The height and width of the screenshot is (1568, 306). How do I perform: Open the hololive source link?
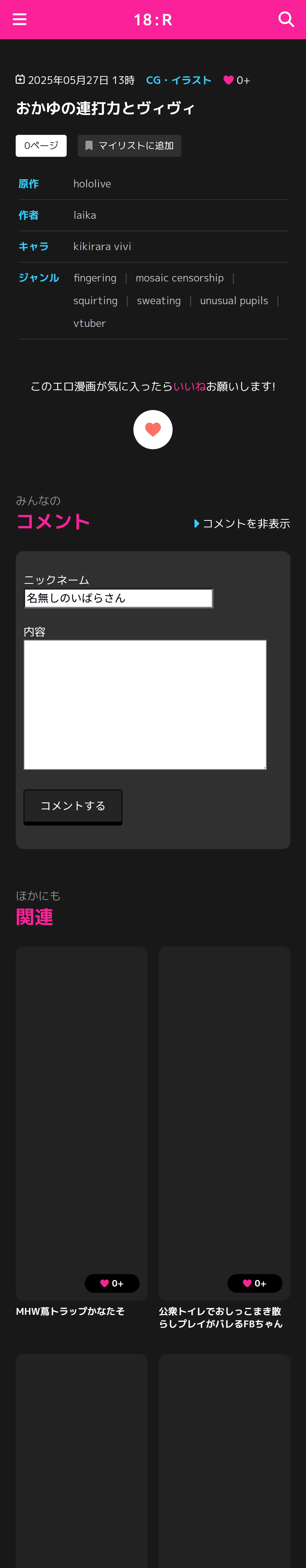[92, 184]
